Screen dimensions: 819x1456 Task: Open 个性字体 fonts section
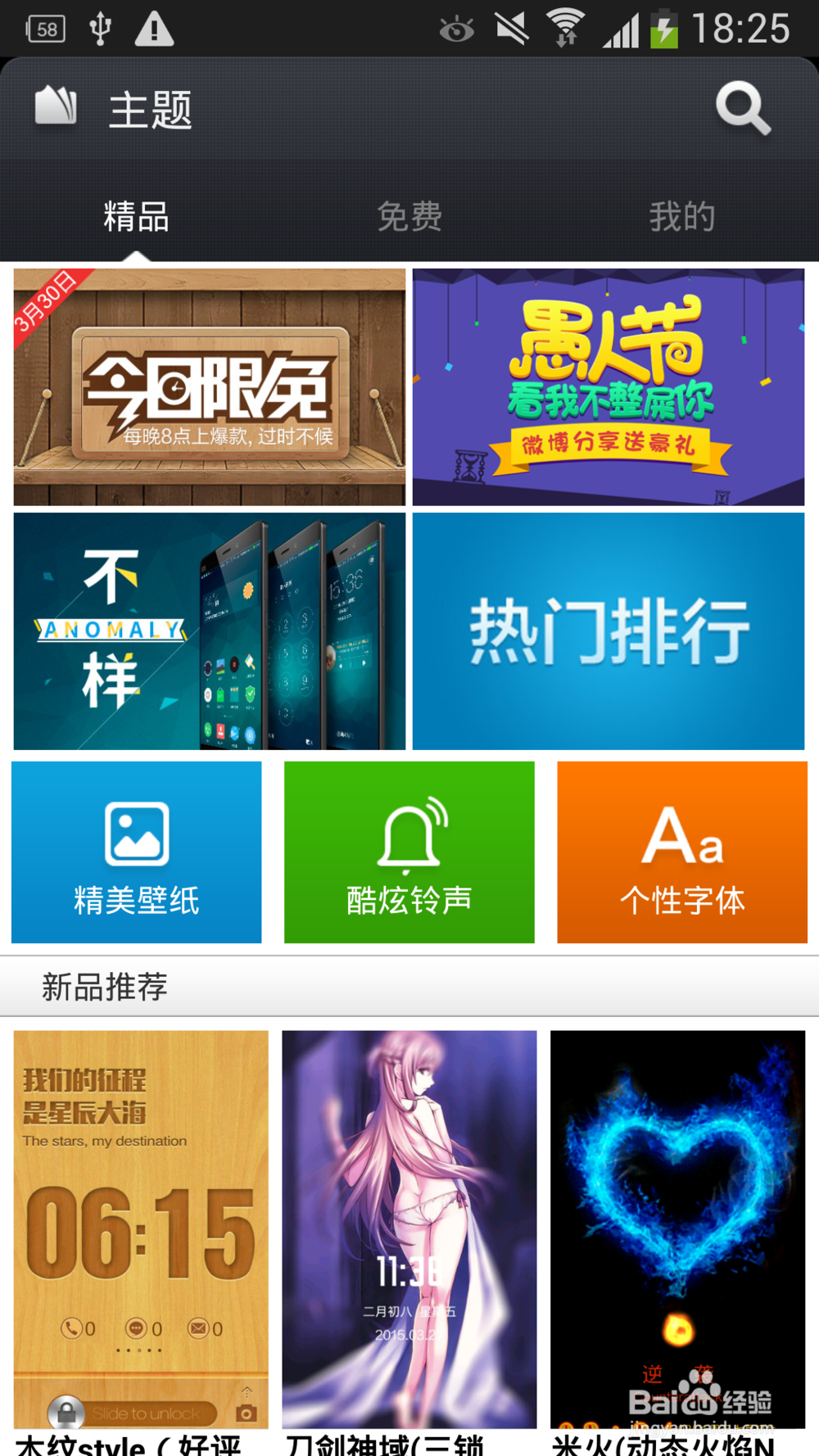pyautogui.click(x=681, y=852)
